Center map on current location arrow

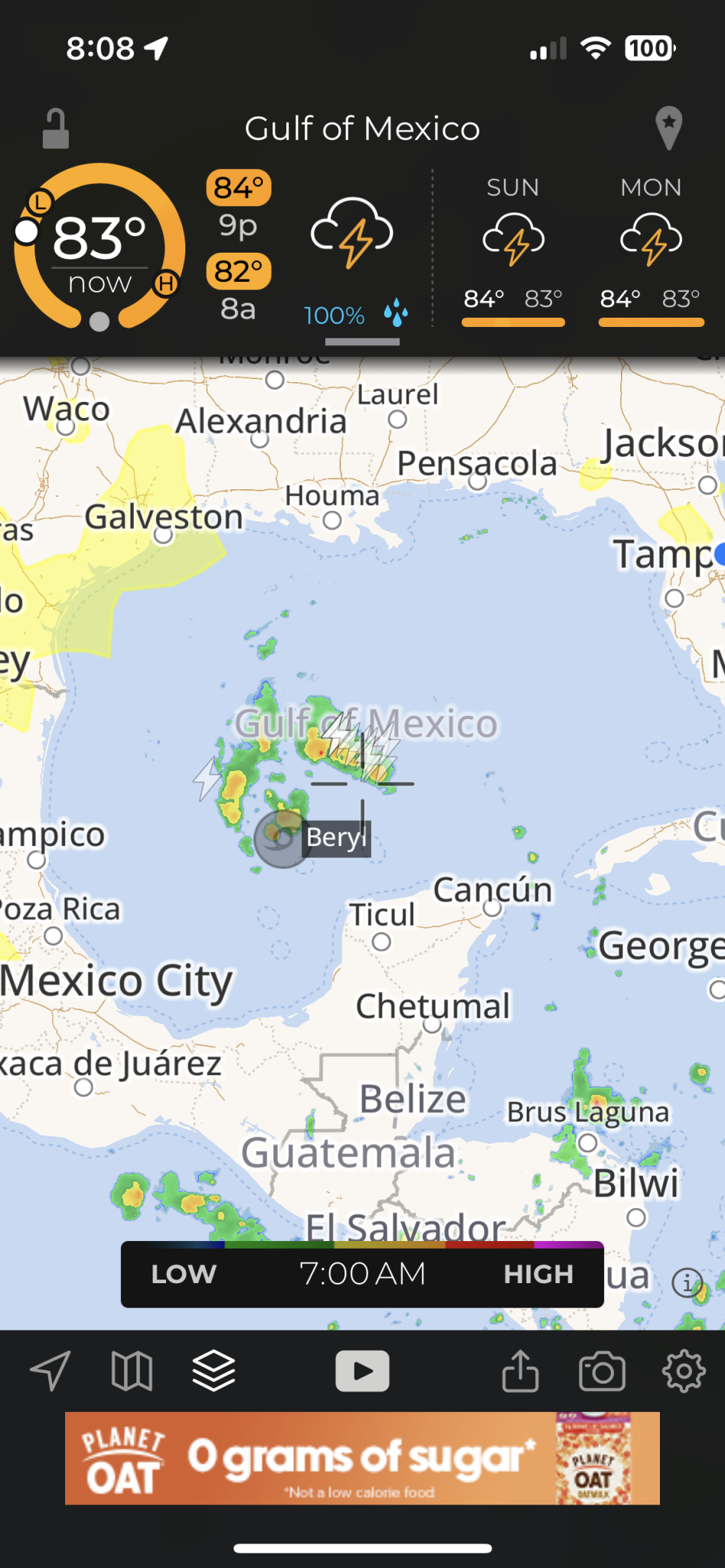click(x=51, y=1370)
